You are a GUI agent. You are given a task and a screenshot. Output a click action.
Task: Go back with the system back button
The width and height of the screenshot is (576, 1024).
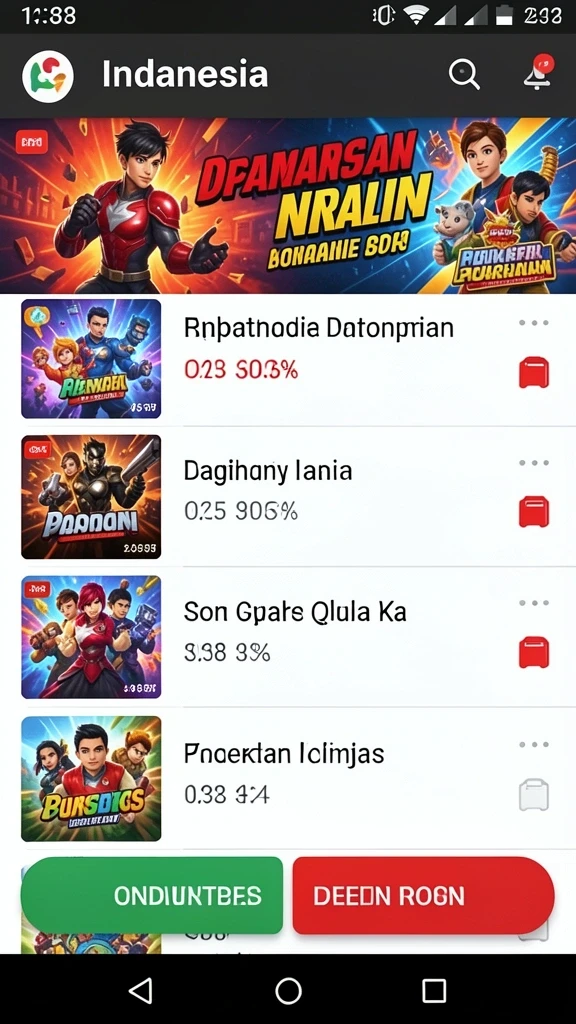point(141,990)
